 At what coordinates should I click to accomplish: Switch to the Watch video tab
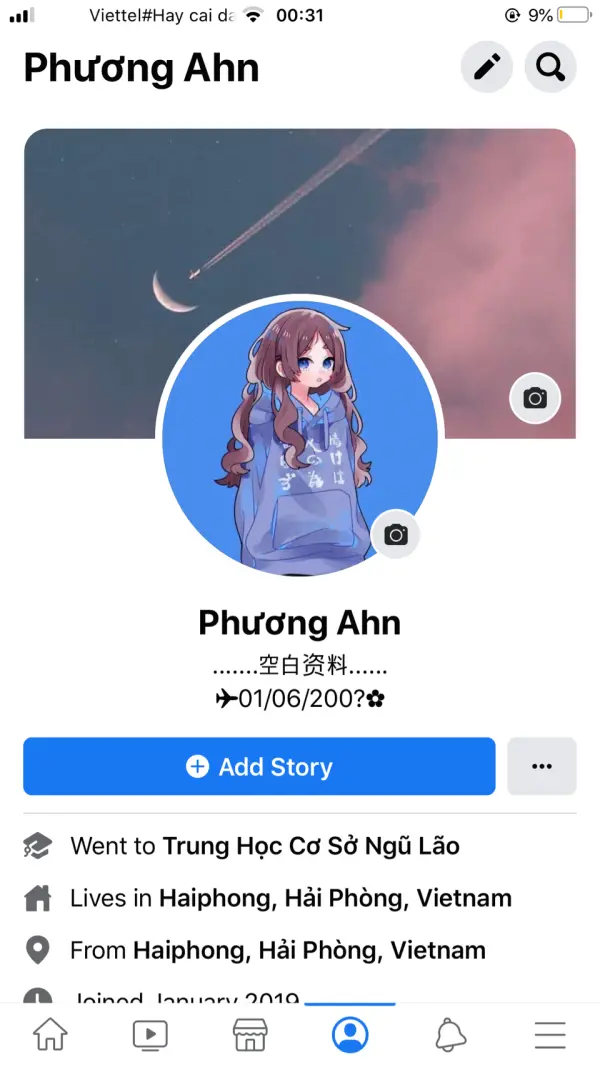pos(150,1034)
